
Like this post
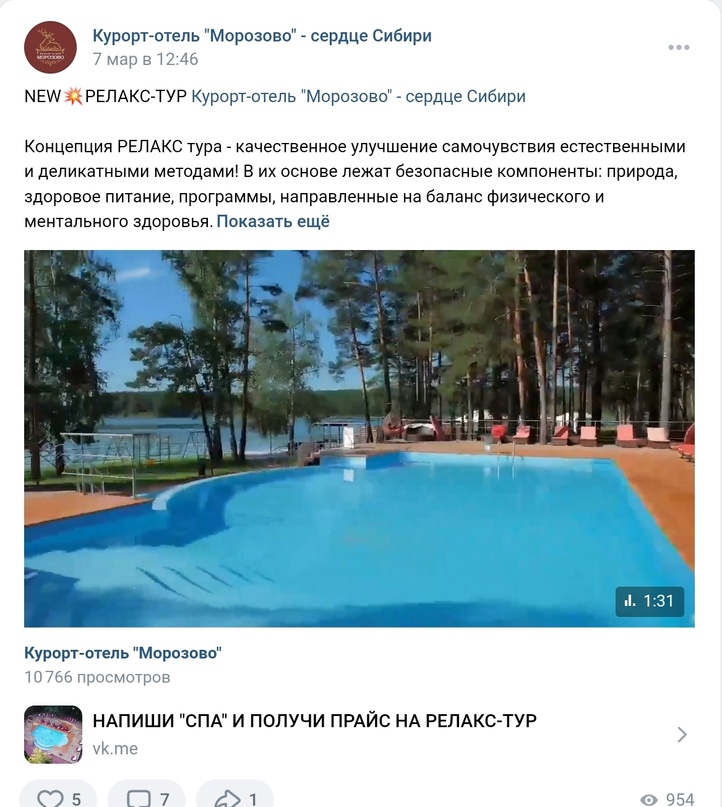click(59, 797)
